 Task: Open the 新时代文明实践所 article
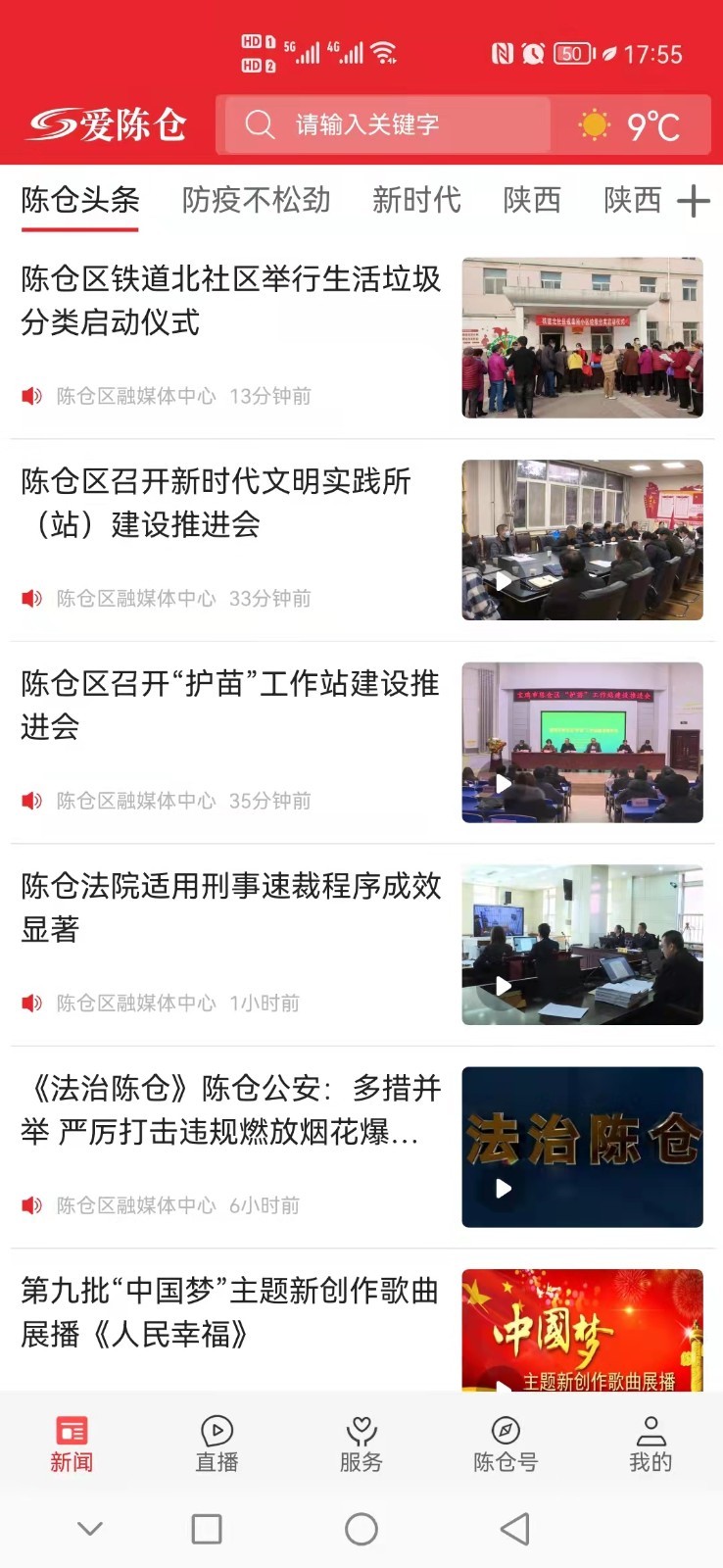[x=231, y=503]
